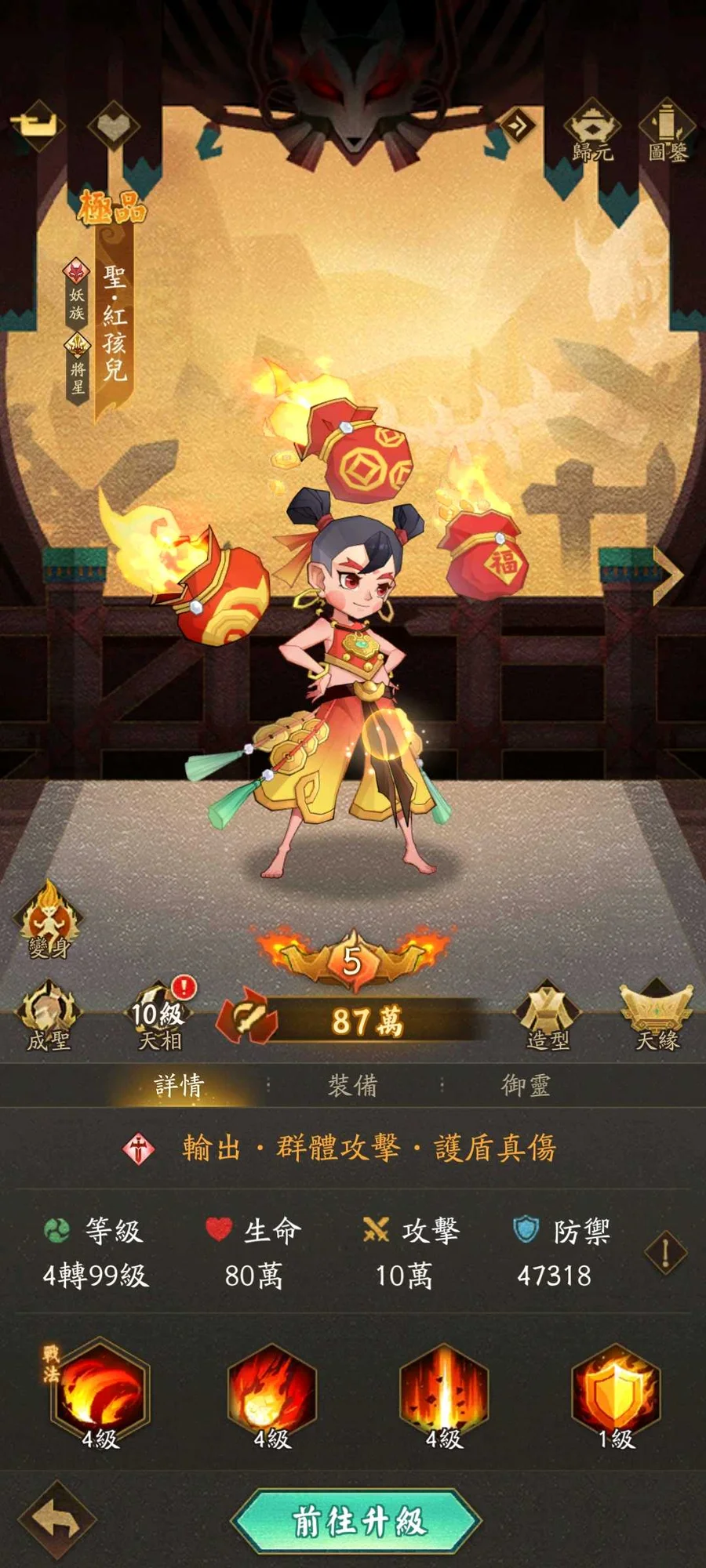View attribute details via exclamation icon
Viewport: 706px width, 1568px height.
point(665,1251)
